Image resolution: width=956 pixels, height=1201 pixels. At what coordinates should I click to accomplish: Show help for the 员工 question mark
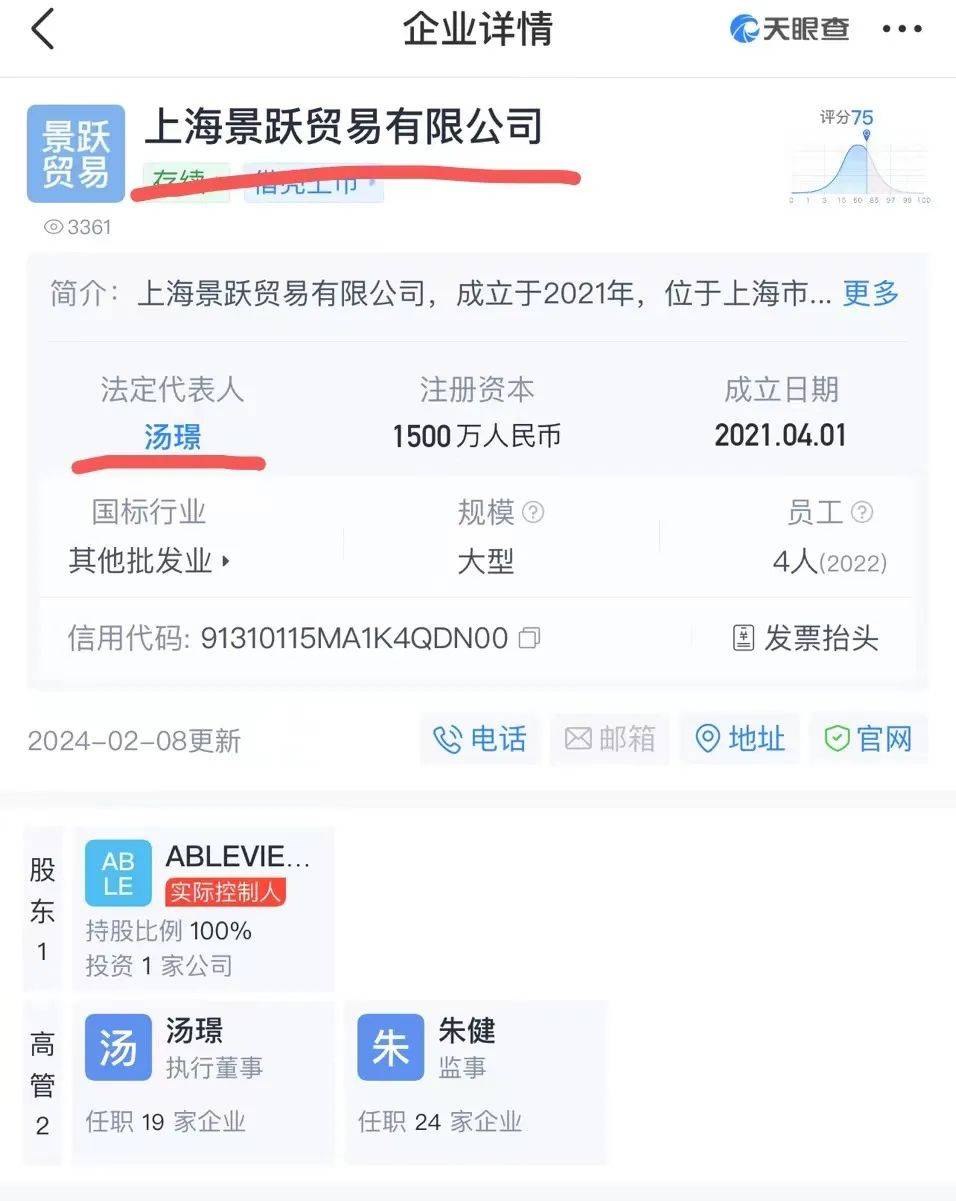pos(861,513)
